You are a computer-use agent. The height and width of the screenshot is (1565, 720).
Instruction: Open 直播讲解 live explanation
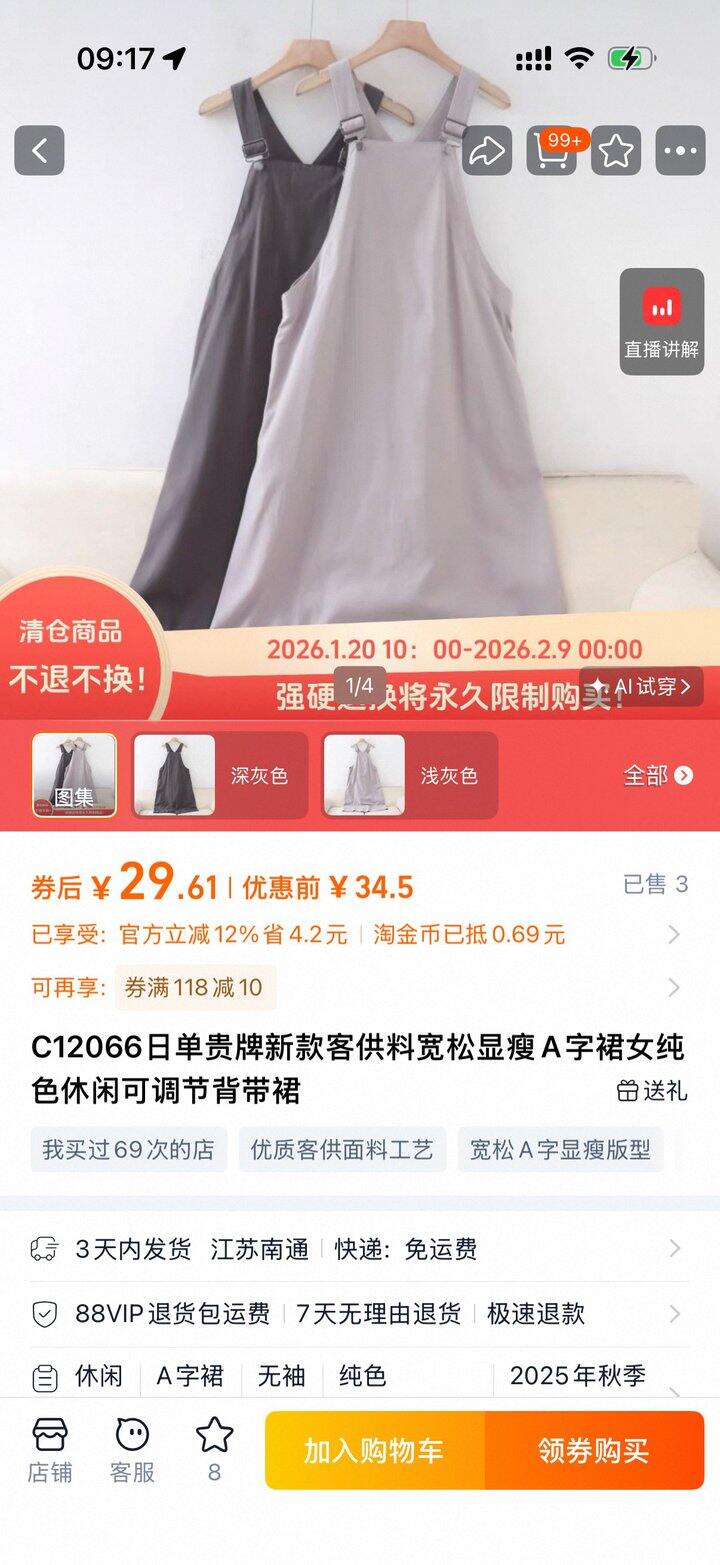(661, 321)
